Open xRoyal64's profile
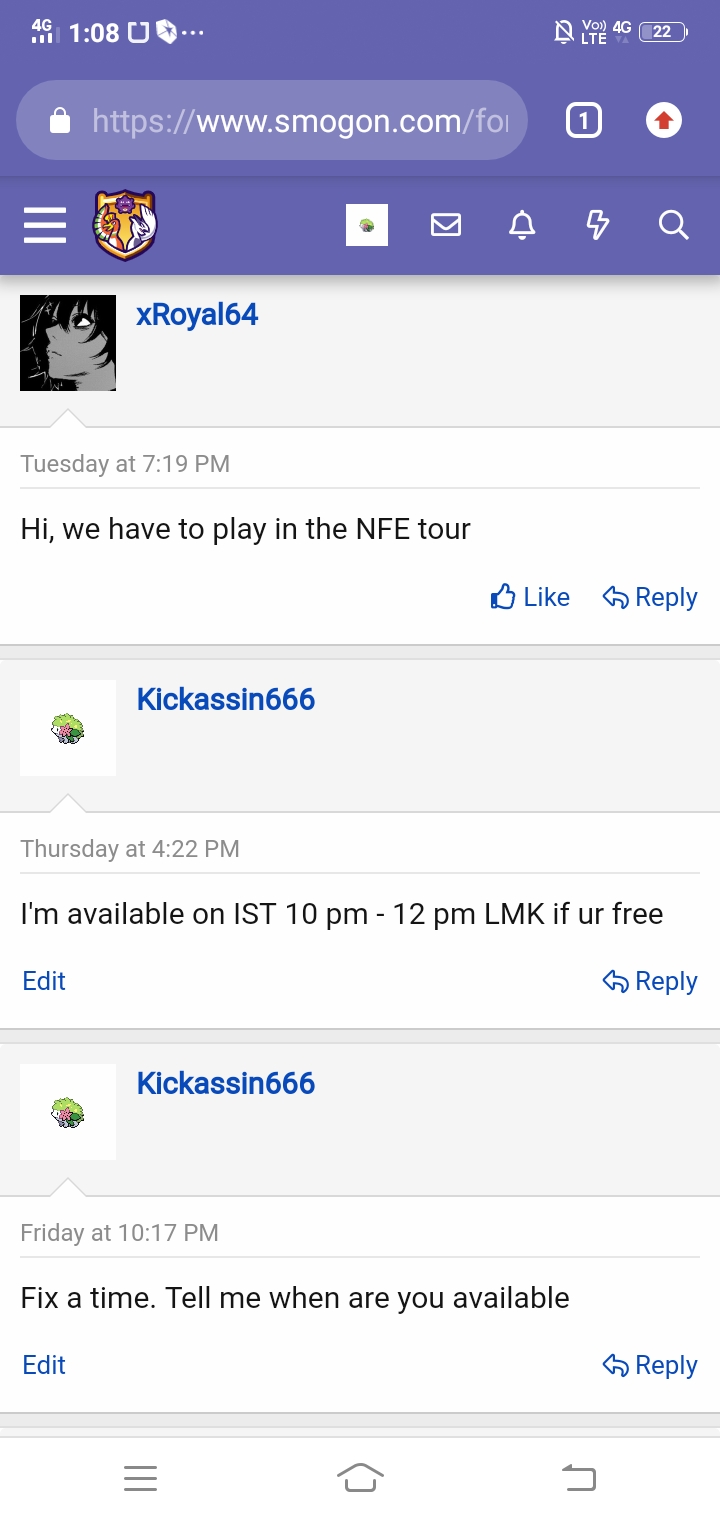This screenshot has width=720, height=1520. click(197, 315)
